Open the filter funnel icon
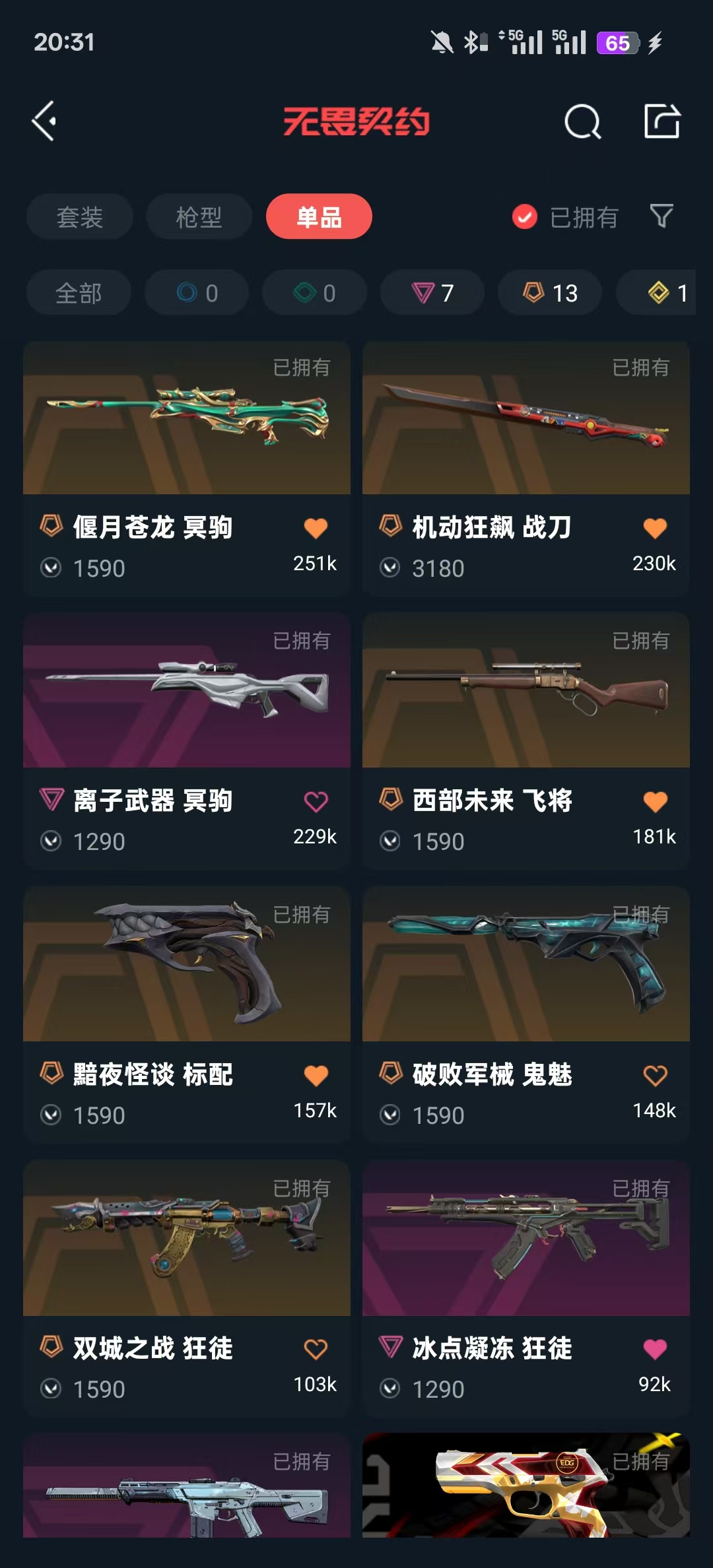The height and width of the screenshot is (1568, 713). pos(662,216)
